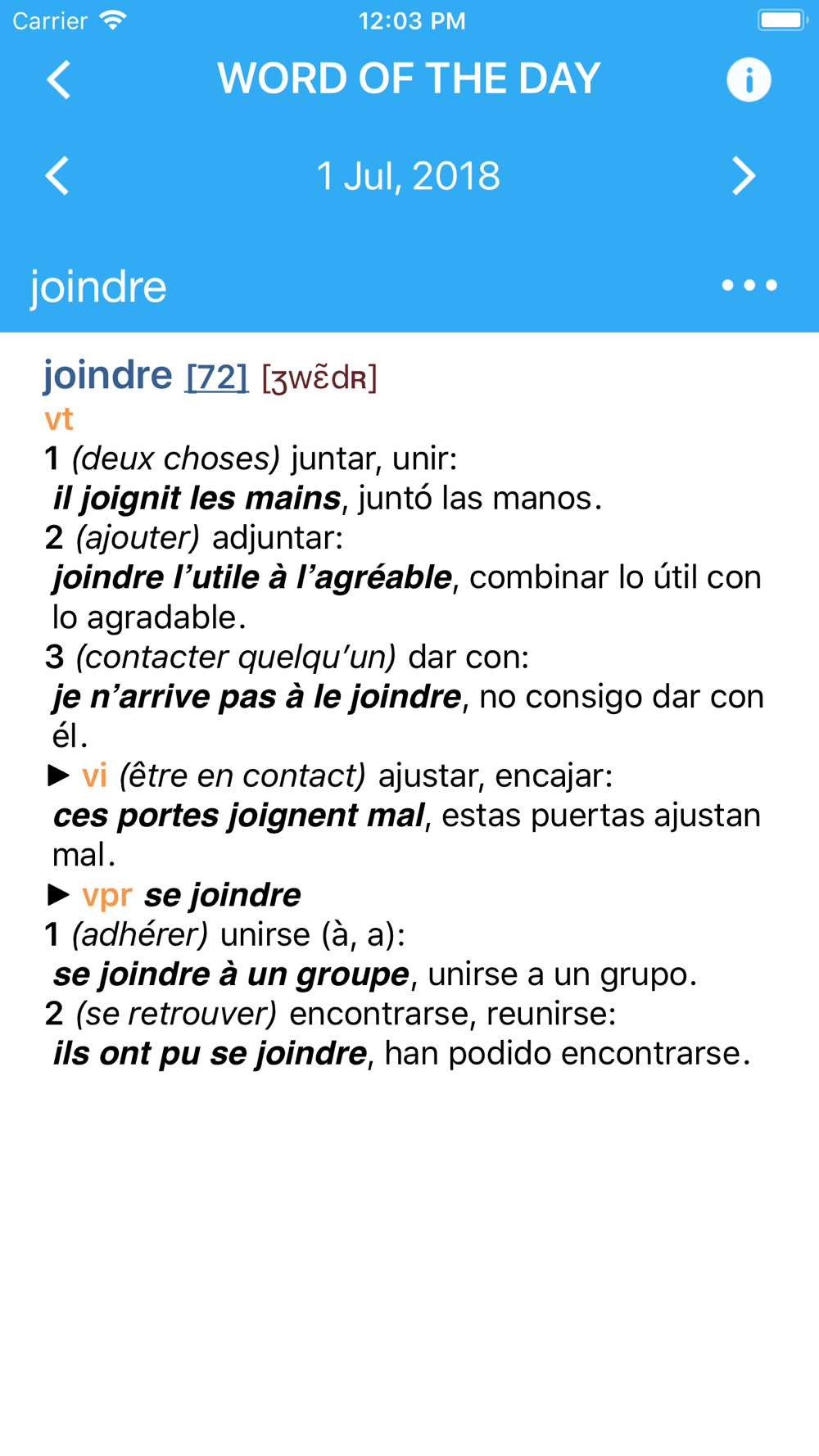Screen dimensions: 819x1456
Task: Go back from Word of the Day
Action: pos(59,80)
